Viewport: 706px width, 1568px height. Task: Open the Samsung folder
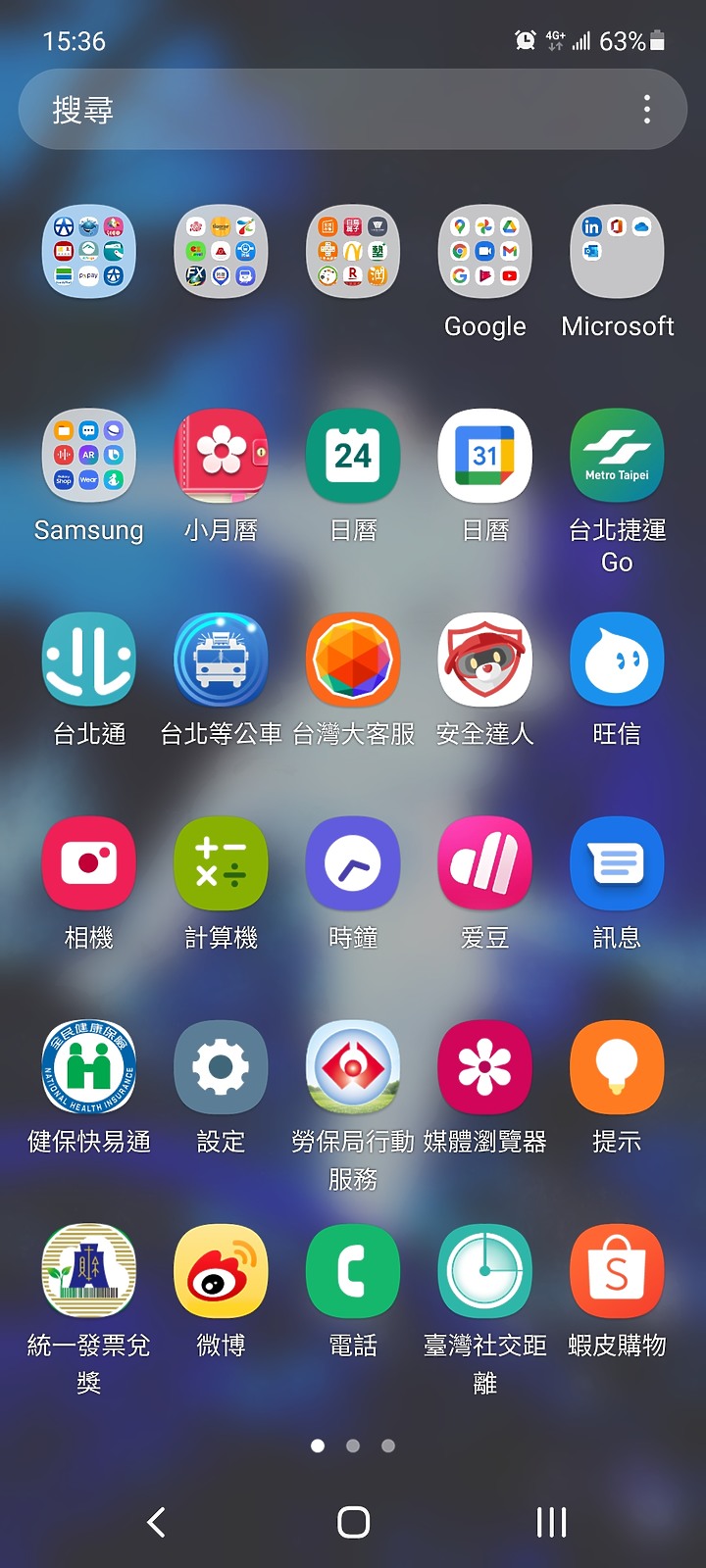click(88, 456)
